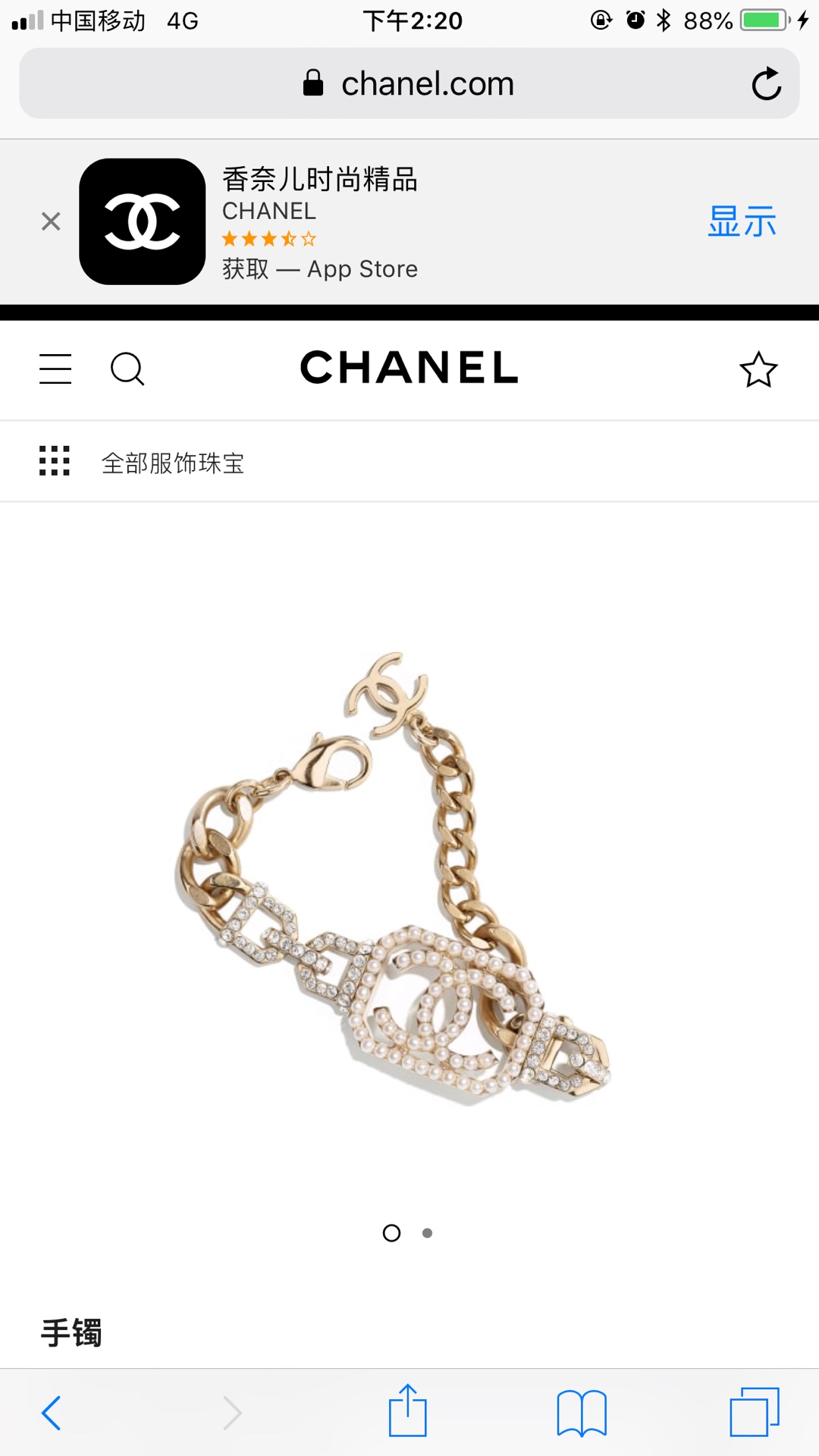
Task: Show open Safari tabs
Action: tap(755, 1411)
